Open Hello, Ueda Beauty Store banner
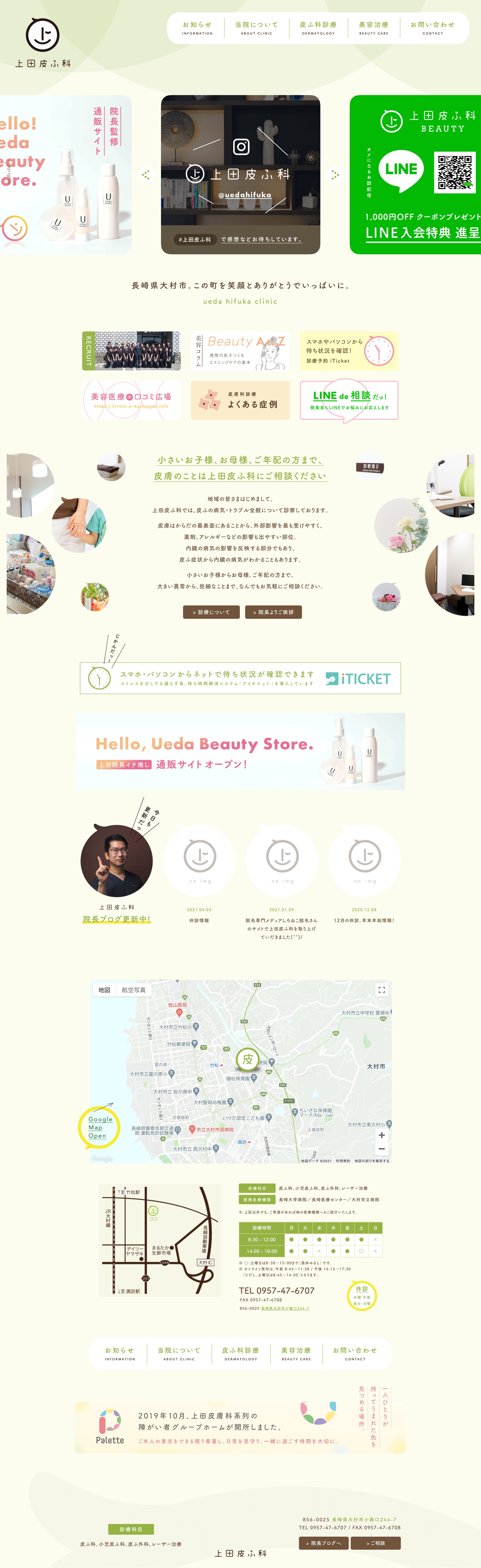This screenshot has width=481, height=1568. (240, 751)
